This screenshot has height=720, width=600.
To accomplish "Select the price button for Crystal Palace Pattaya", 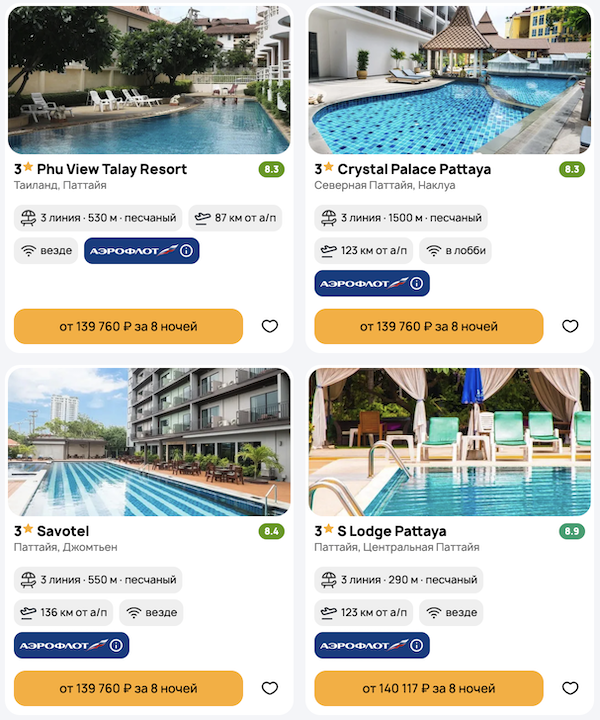I will pos(429,326).
